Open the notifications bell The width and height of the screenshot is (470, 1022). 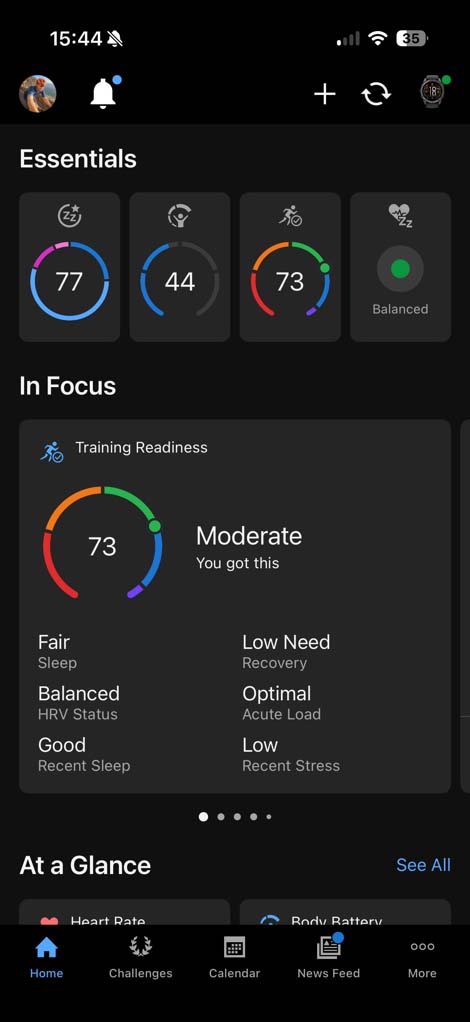[x=104, y=93]
